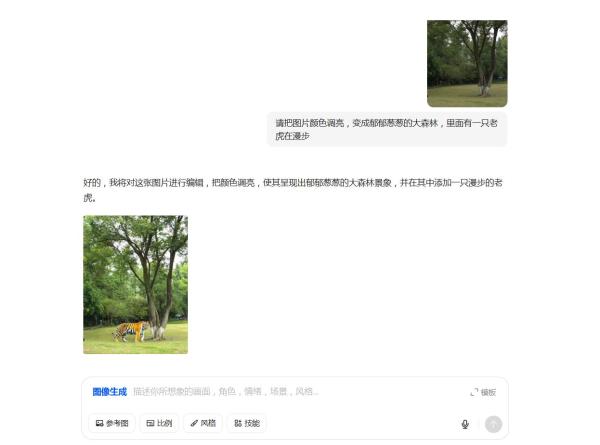
Task: Add a reference image via 参考图
Action: click(x=112, y=423)
